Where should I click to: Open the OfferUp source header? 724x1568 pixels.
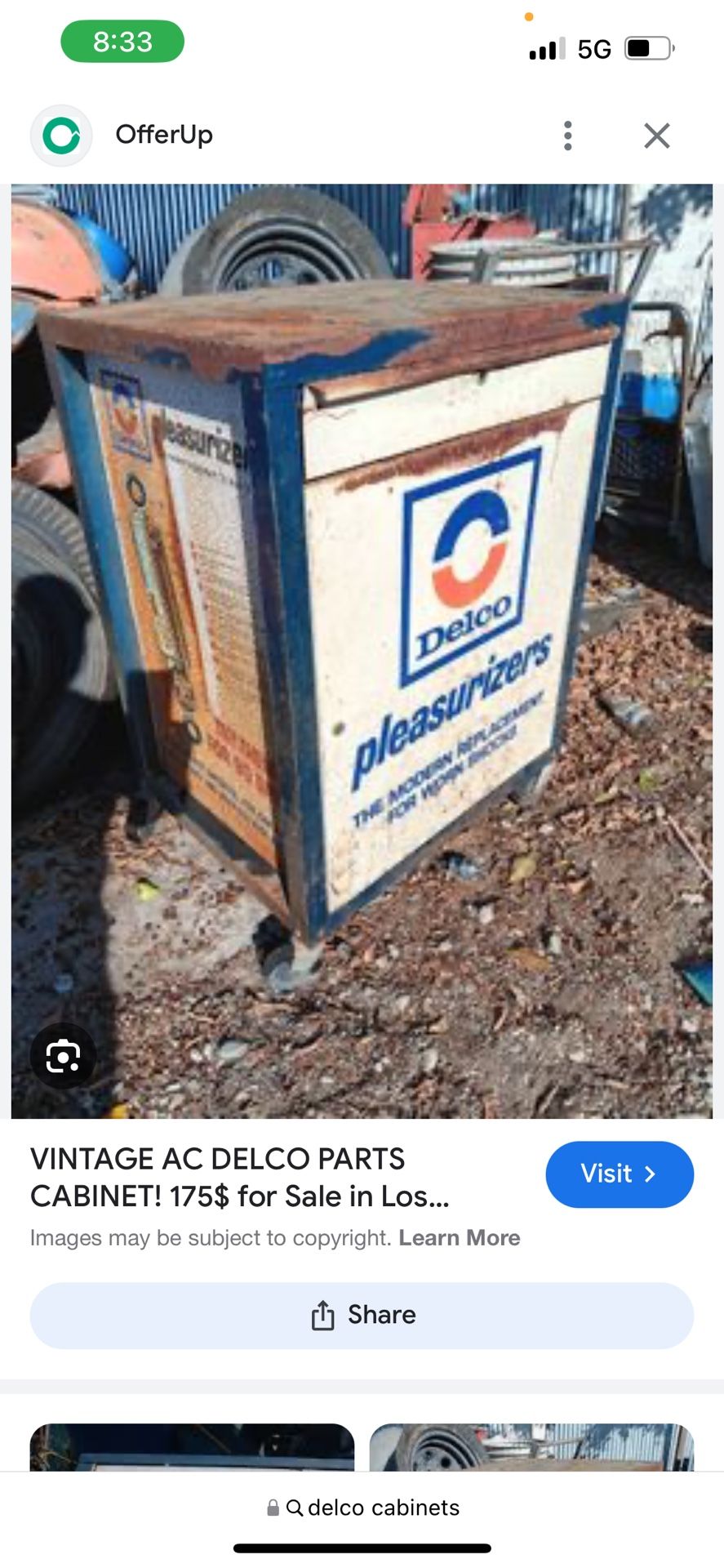163,135
